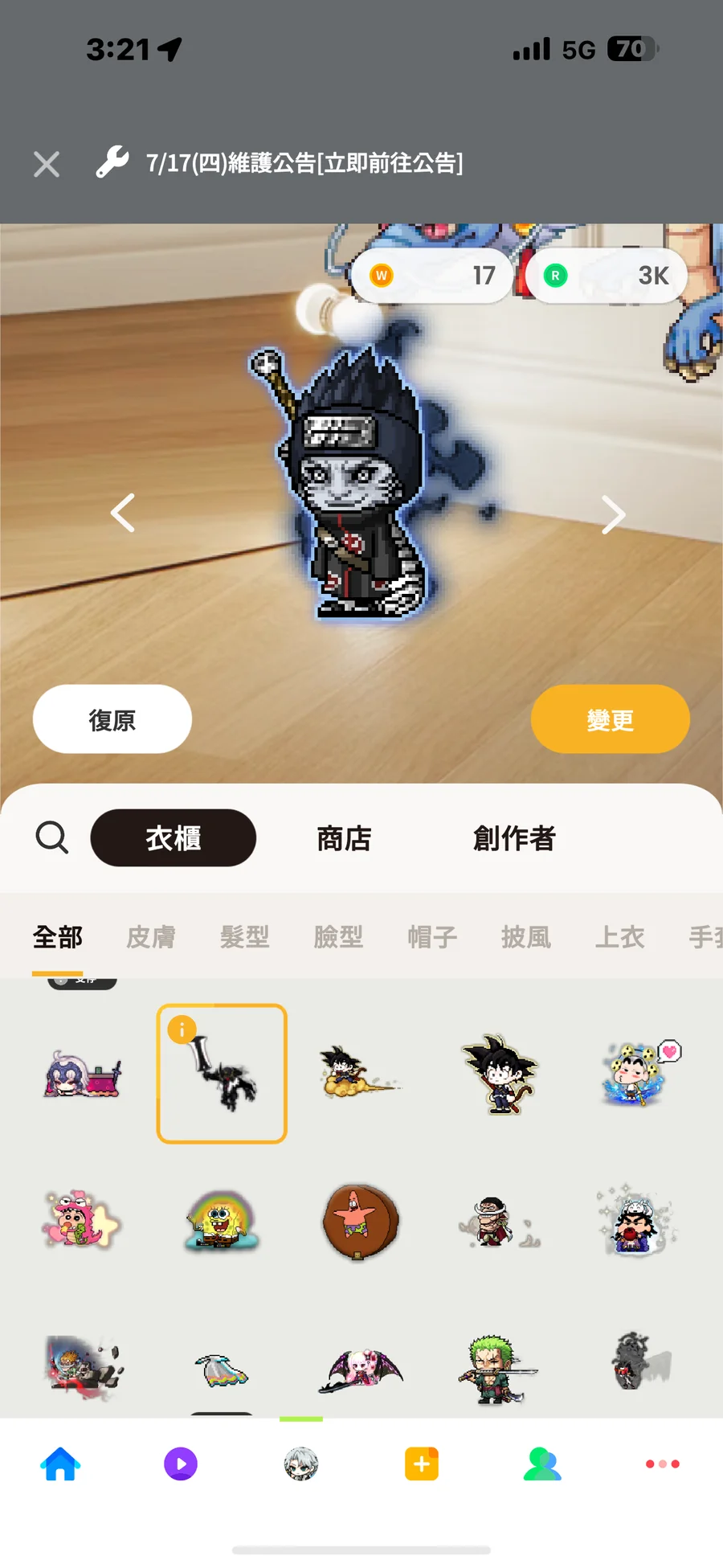Viewport: 723px width, 1568px height.
Task: Filter by 帽子 hat category
Action: [x=432, y=937]
